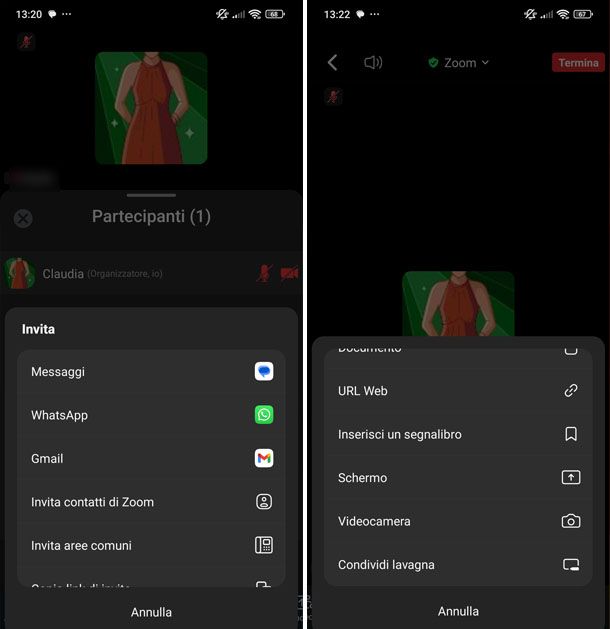Select Invita aree comuni
Viewport: 610px width, 629px height.
(150, 546)
